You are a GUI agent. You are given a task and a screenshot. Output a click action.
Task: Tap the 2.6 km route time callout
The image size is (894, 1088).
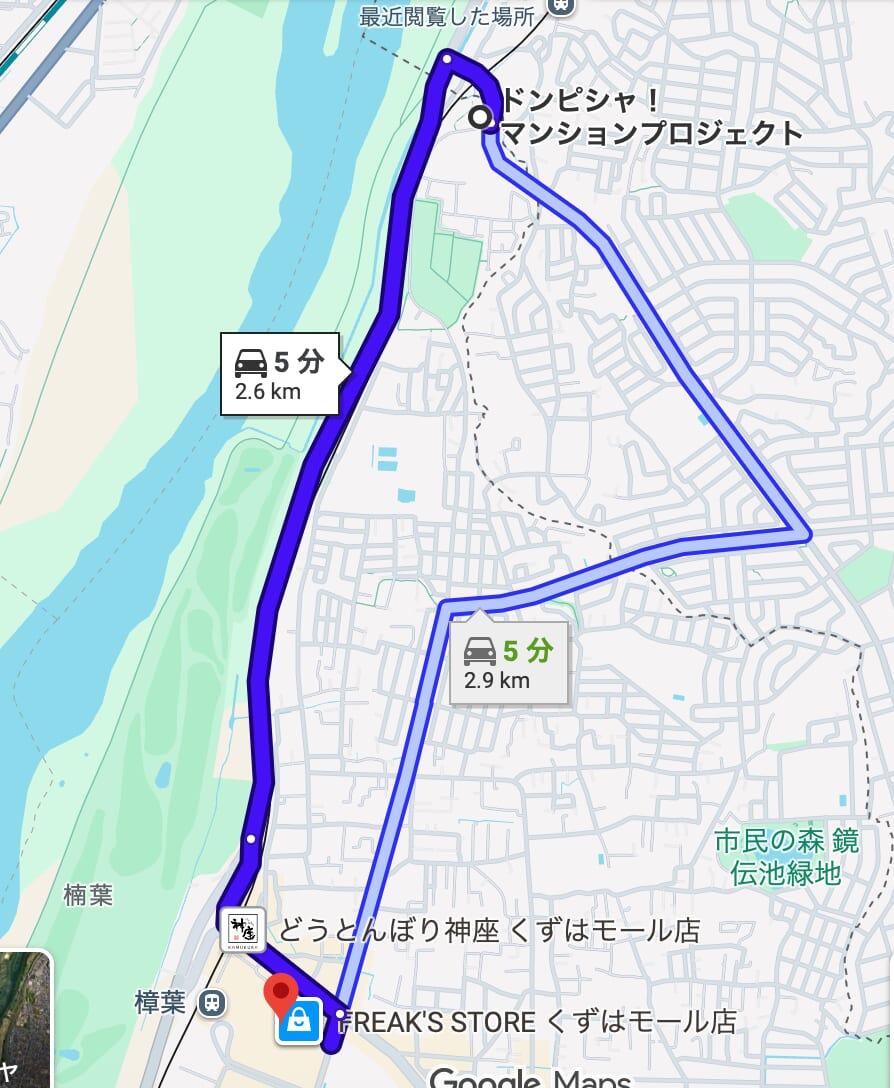(x=280, y=375)
